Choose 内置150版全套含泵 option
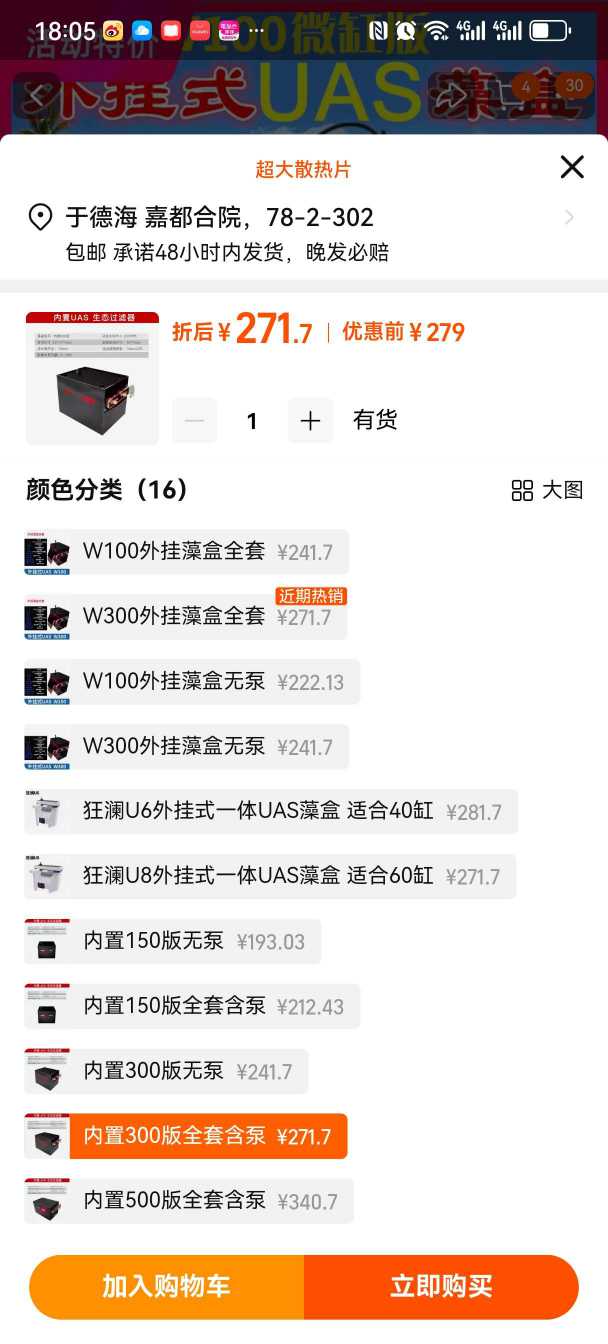The image size is (608, 1344). click(192, 1007)
